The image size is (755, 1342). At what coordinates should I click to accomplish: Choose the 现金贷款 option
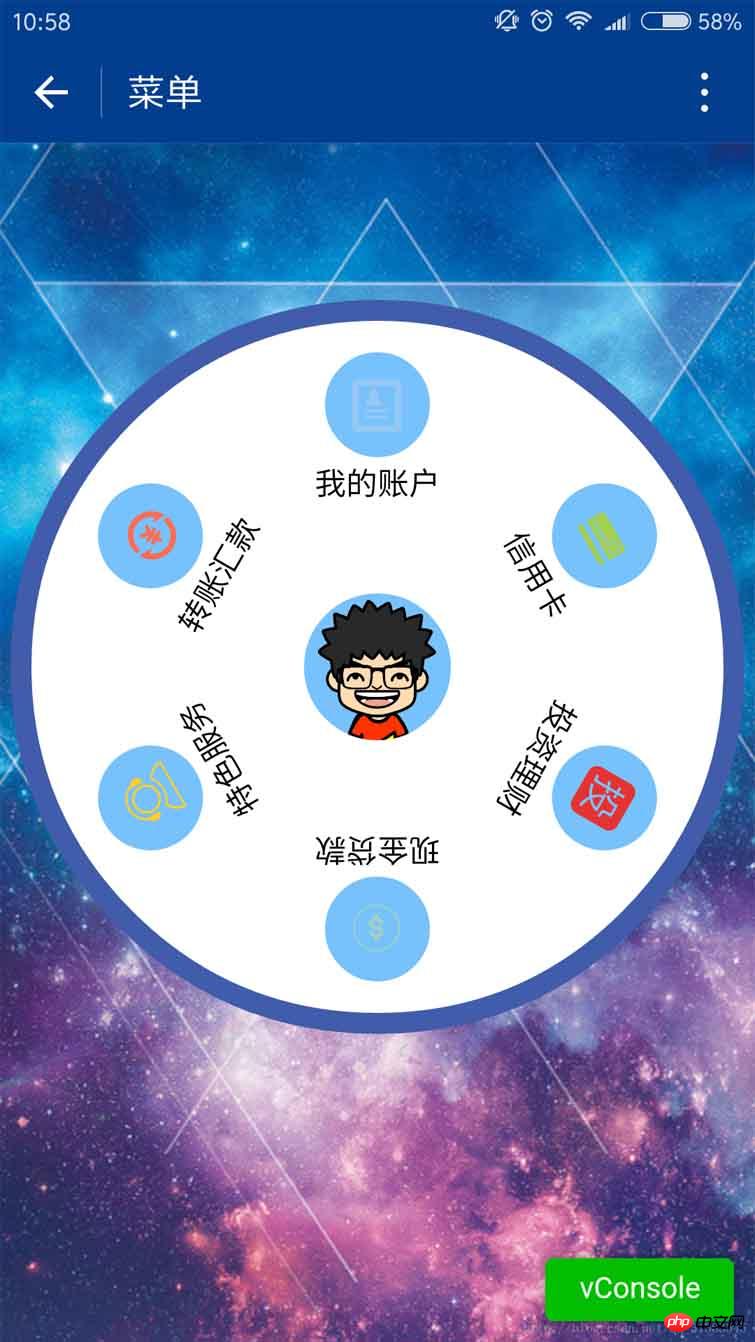point(377,928)
